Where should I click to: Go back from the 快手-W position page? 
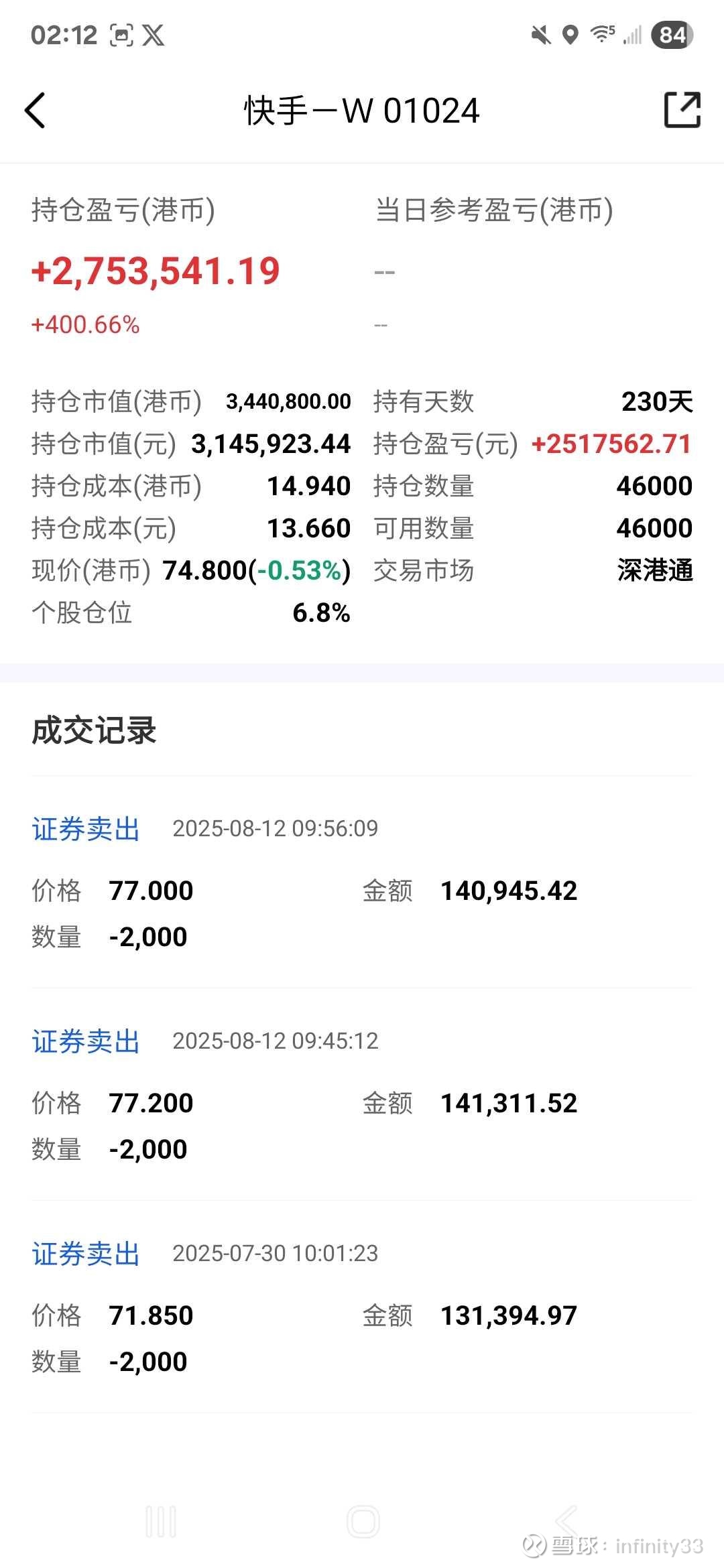click(x=36, y=111)
